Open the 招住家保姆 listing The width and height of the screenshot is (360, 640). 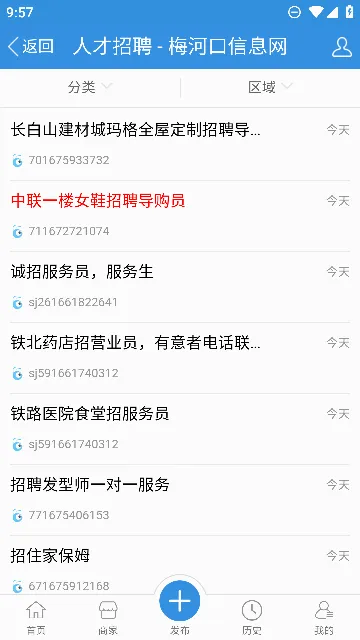180,565
